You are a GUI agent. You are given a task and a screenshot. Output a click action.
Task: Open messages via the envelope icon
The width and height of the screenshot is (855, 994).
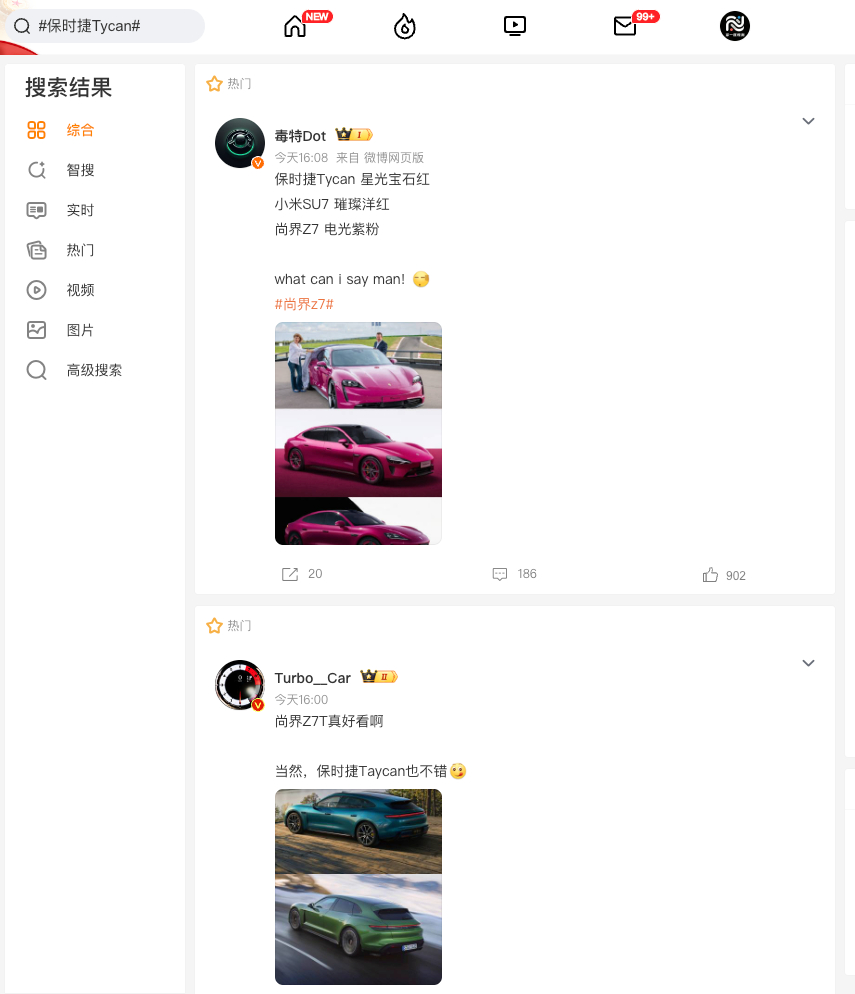tap(624, 26)
